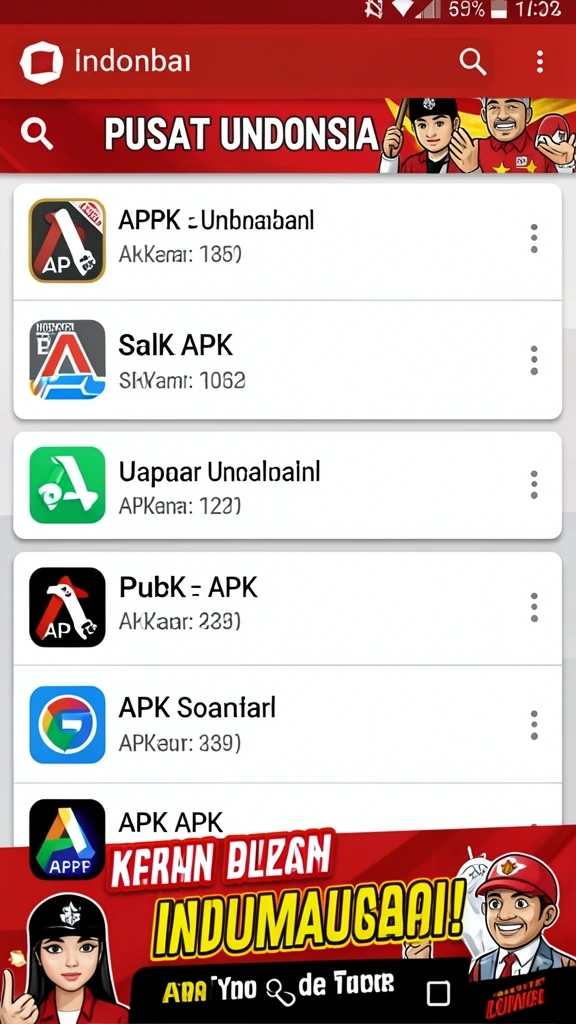576x1024 pixels.
Task: Open the app bar overflow menu
Action: click(539, 62)
